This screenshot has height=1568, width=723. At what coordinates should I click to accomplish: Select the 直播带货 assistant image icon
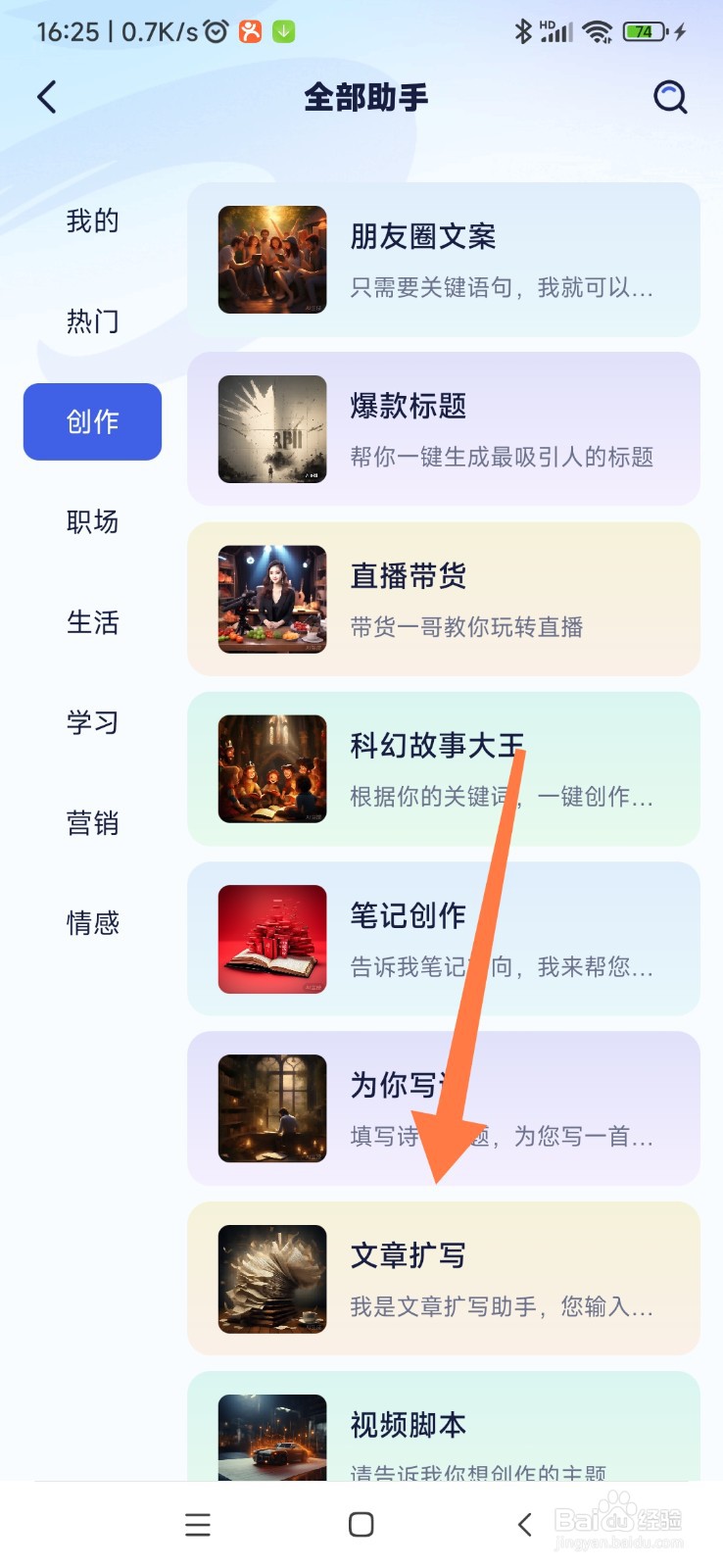coord(271,599)
